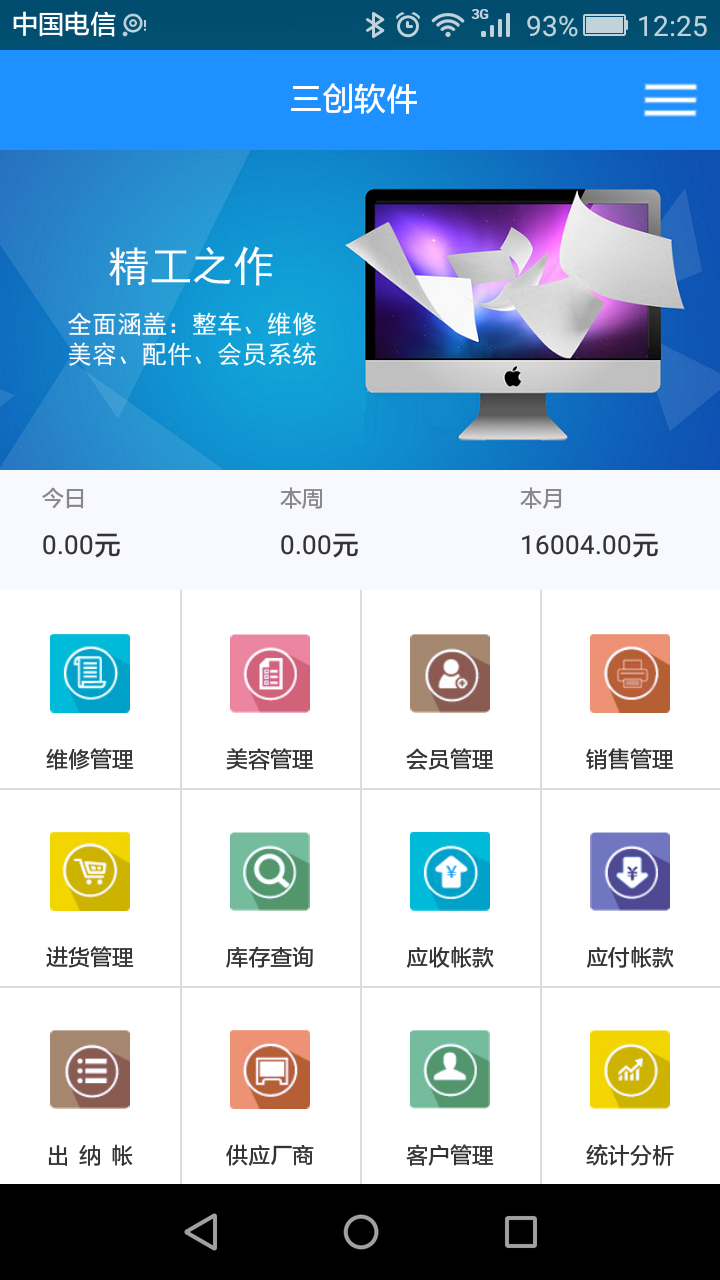
Task: Open 美容管理 module
Action: tap(270, 690)
